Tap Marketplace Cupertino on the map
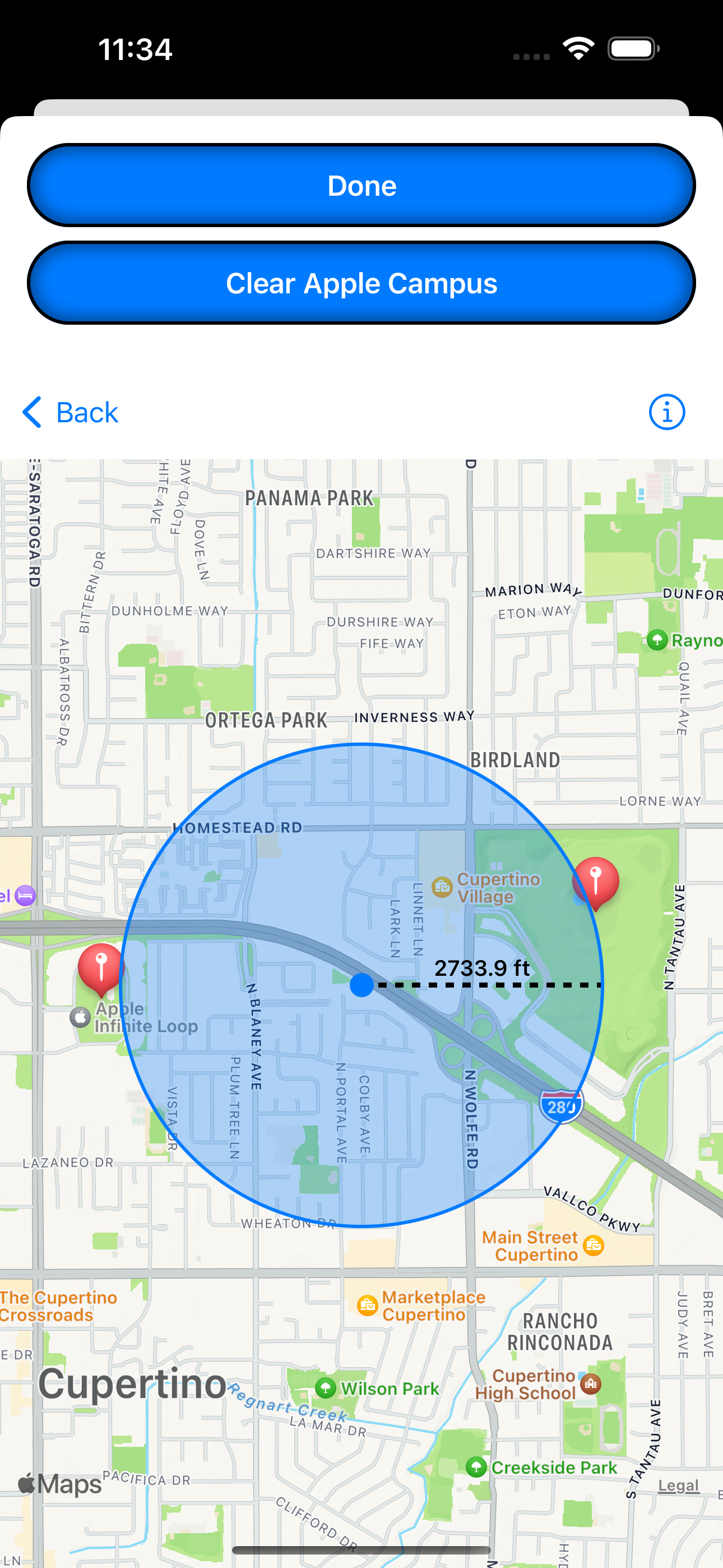This screenshot has width=723, height=1568. (x=368, y=1305)
